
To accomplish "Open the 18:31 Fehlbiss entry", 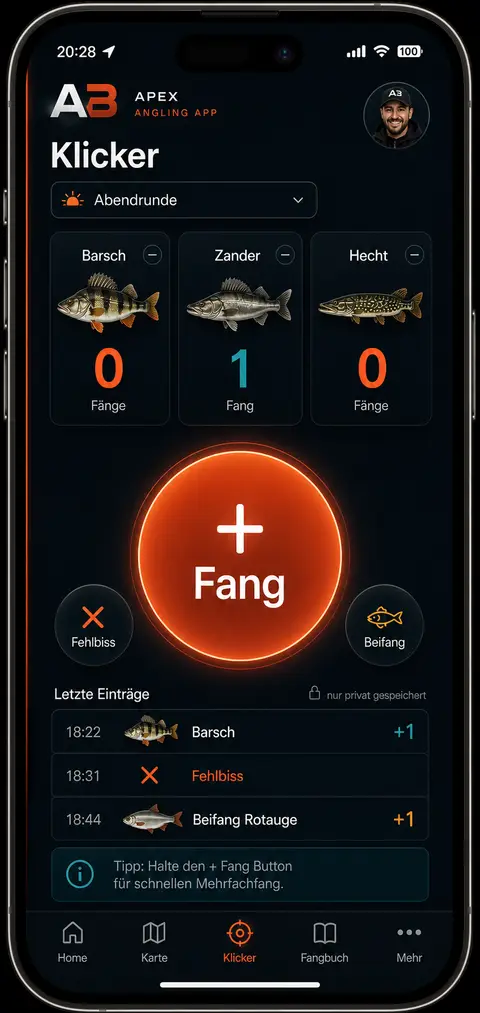I will 240,775.
